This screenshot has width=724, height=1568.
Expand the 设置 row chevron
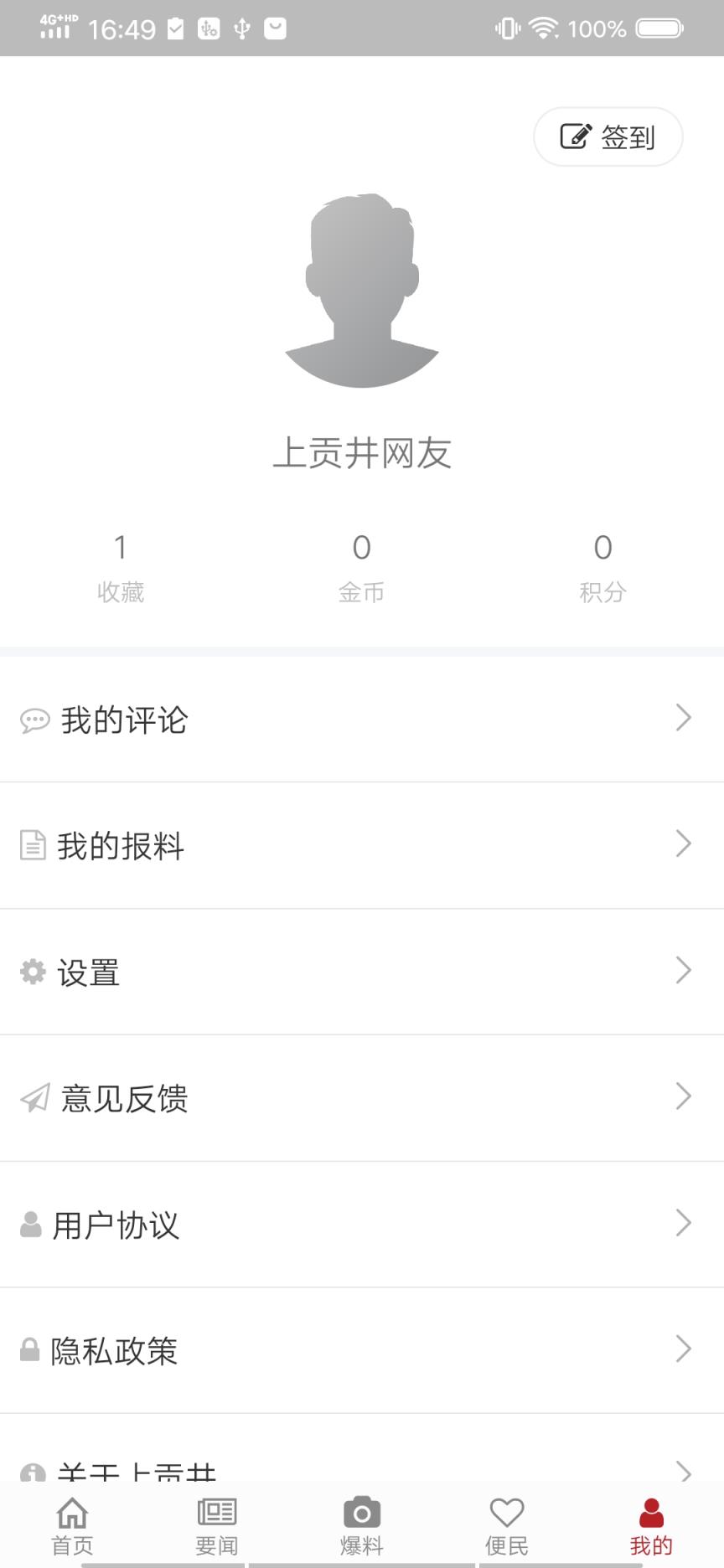tap(682, 972)
